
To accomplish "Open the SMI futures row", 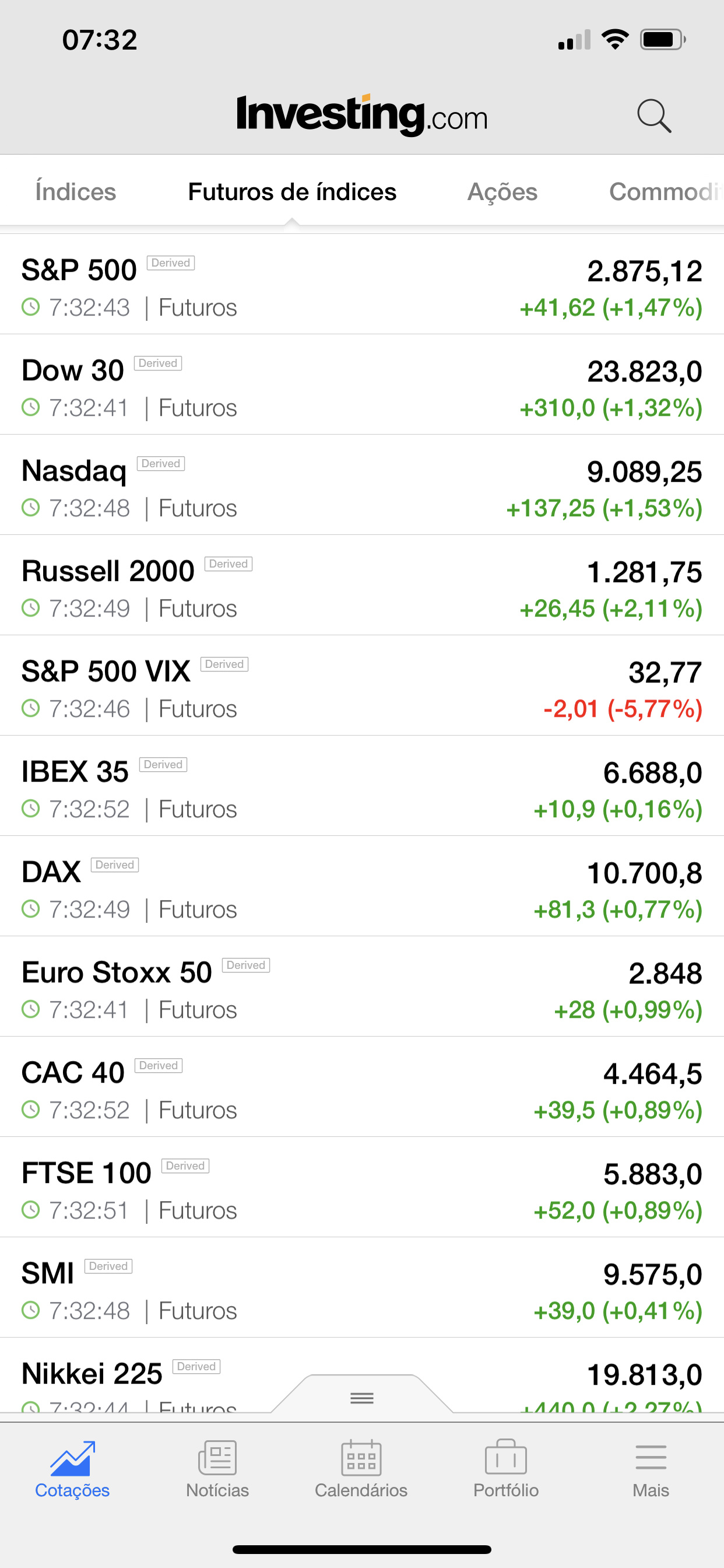I will pos(362,1289).
